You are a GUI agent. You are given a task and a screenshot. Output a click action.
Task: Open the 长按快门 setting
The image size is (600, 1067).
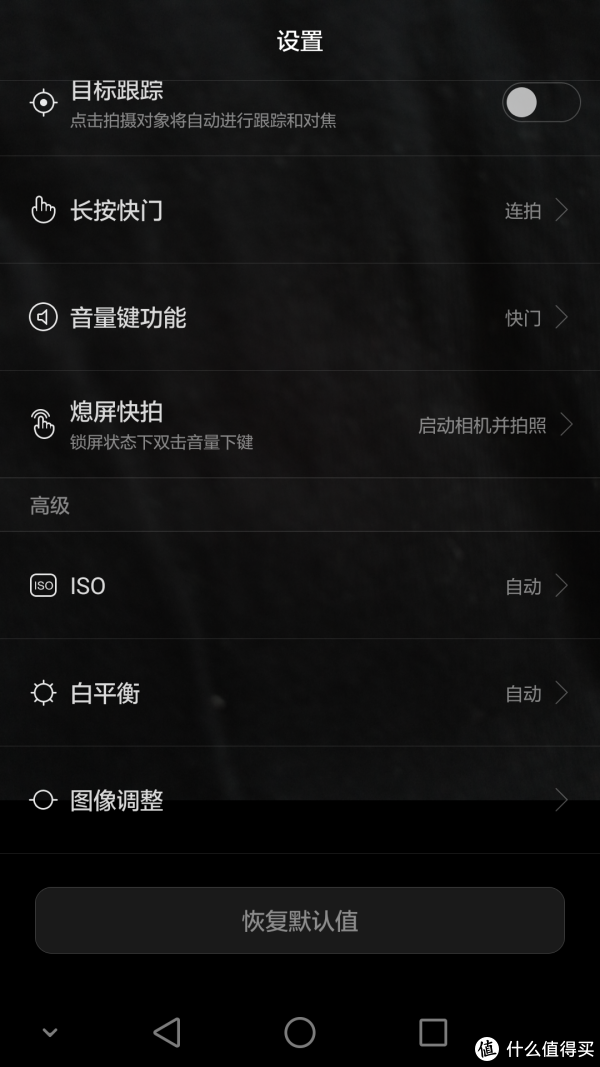(300, 210)
